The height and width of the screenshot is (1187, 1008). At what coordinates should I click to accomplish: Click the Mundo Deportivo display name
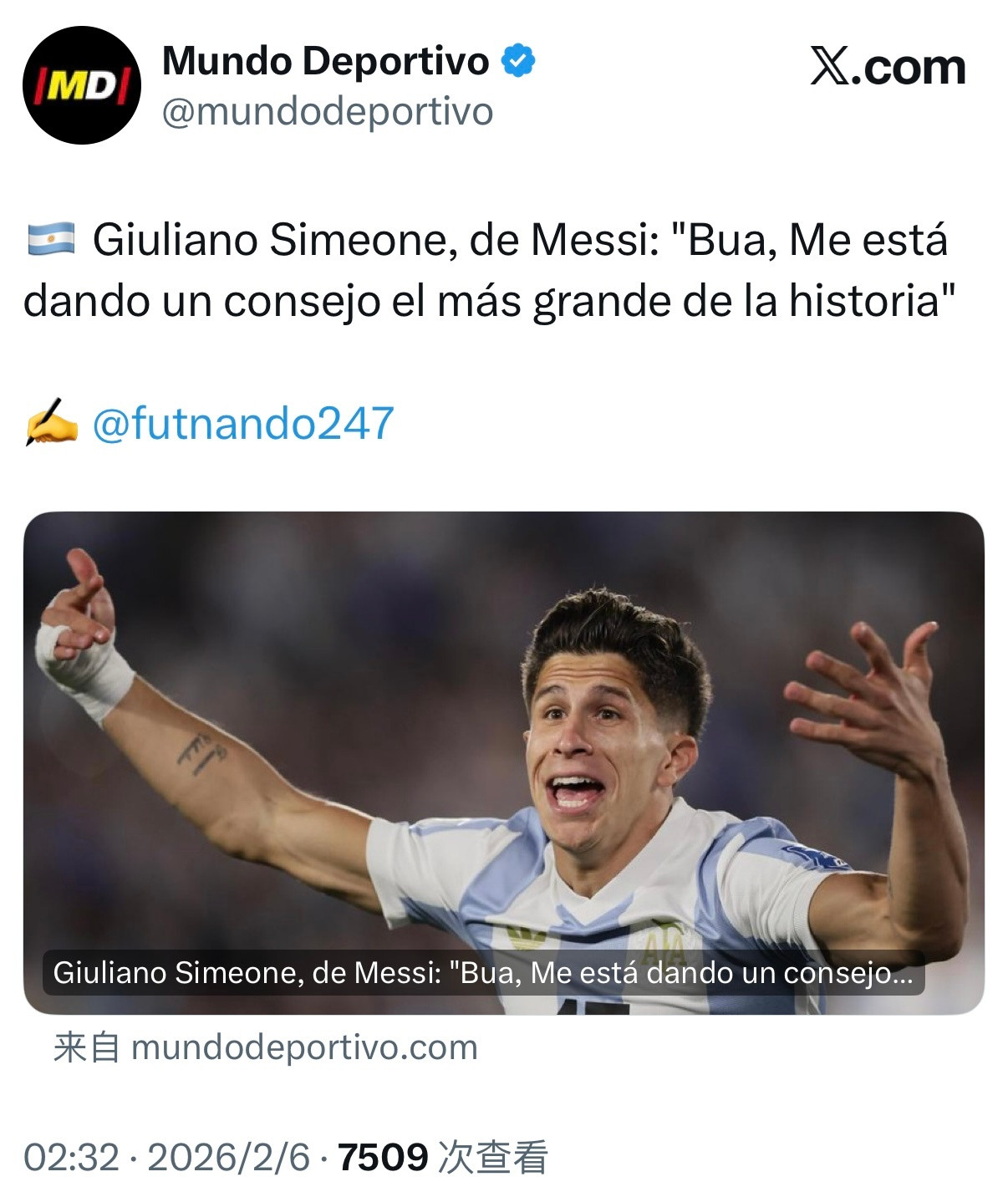326,60
